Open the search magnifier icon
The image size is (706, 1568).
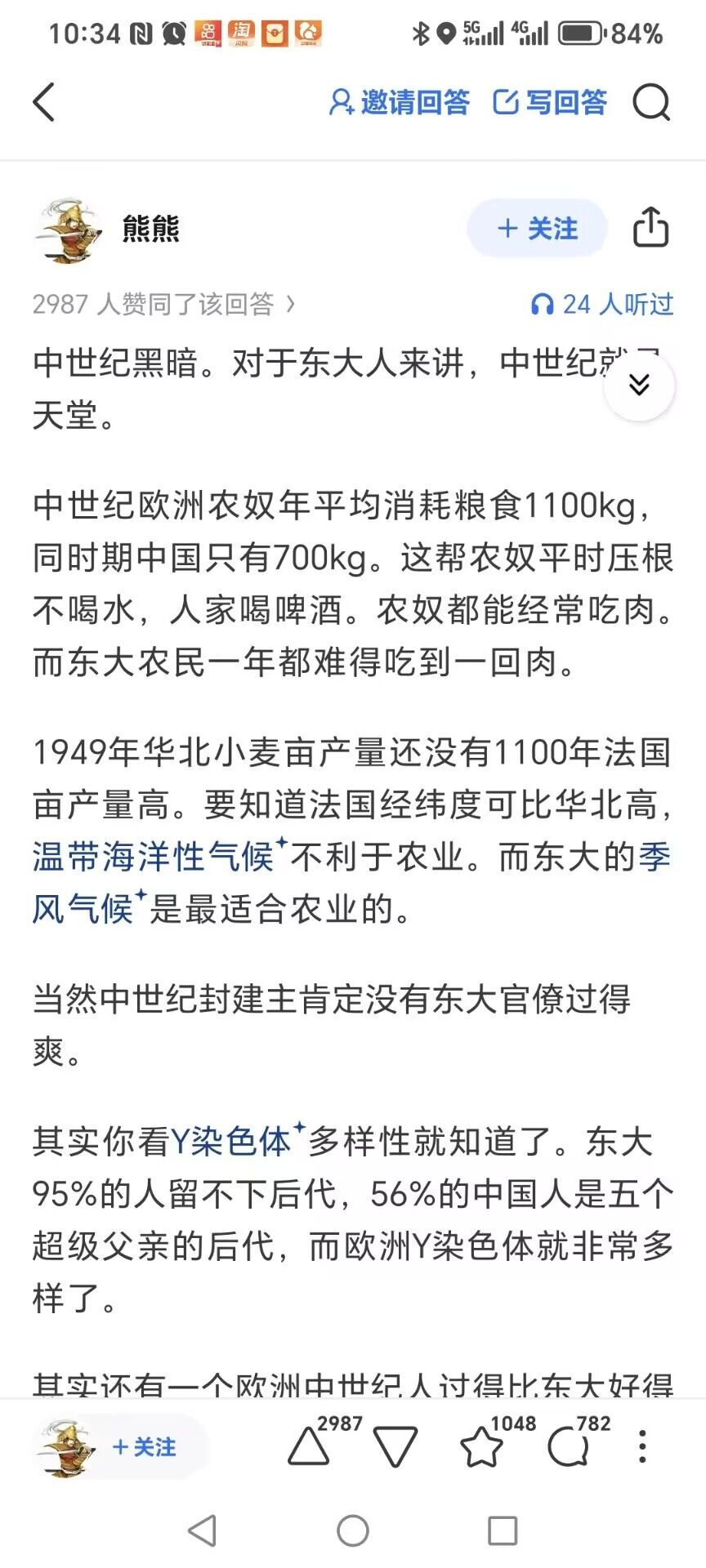click(x=651, y=103)
